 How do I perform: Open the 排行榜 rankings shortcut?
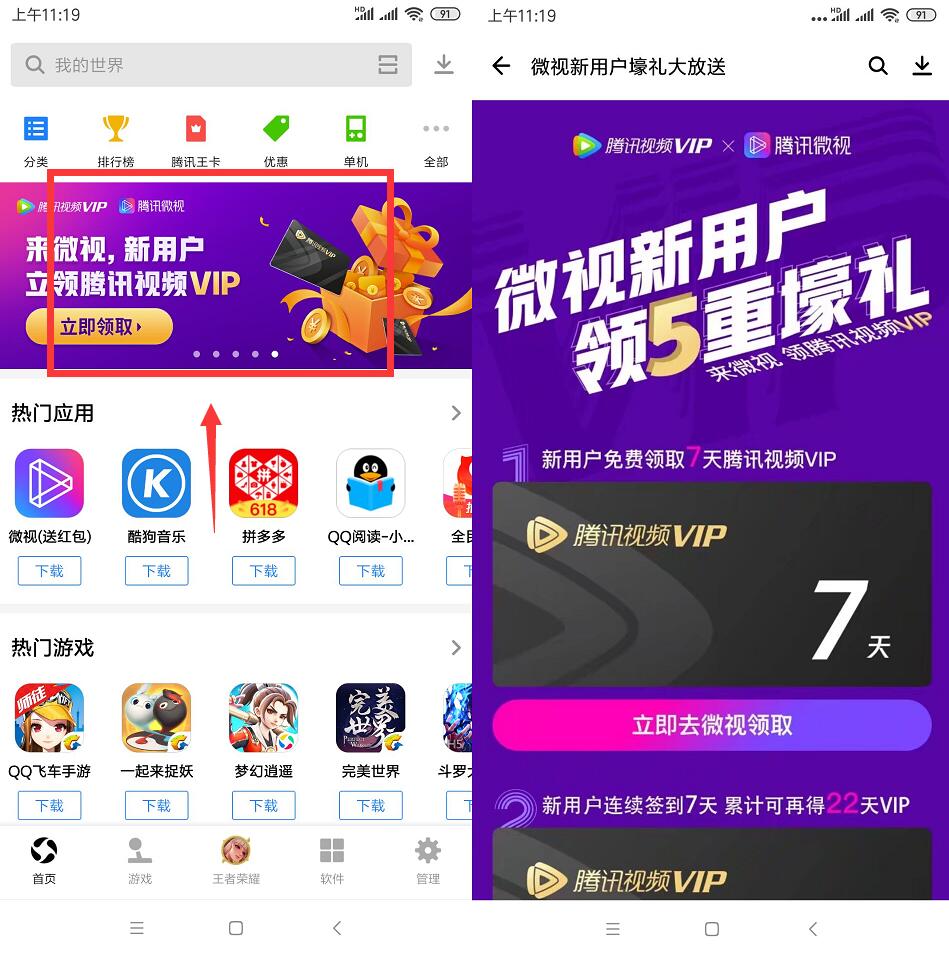[116, 140]
